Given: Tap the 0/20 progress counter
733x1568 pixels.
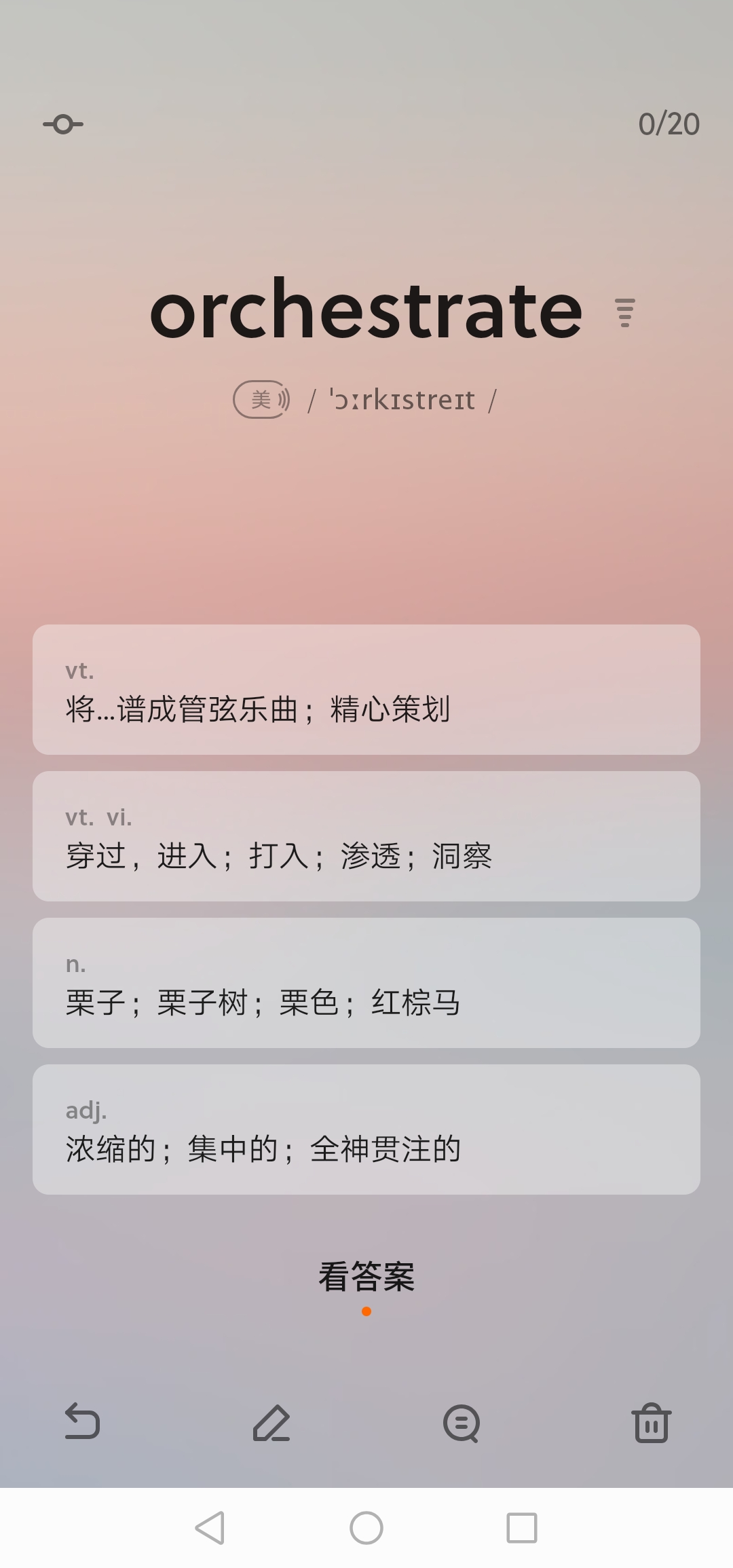Looking at the screenshot, I should tap(669, 124).
